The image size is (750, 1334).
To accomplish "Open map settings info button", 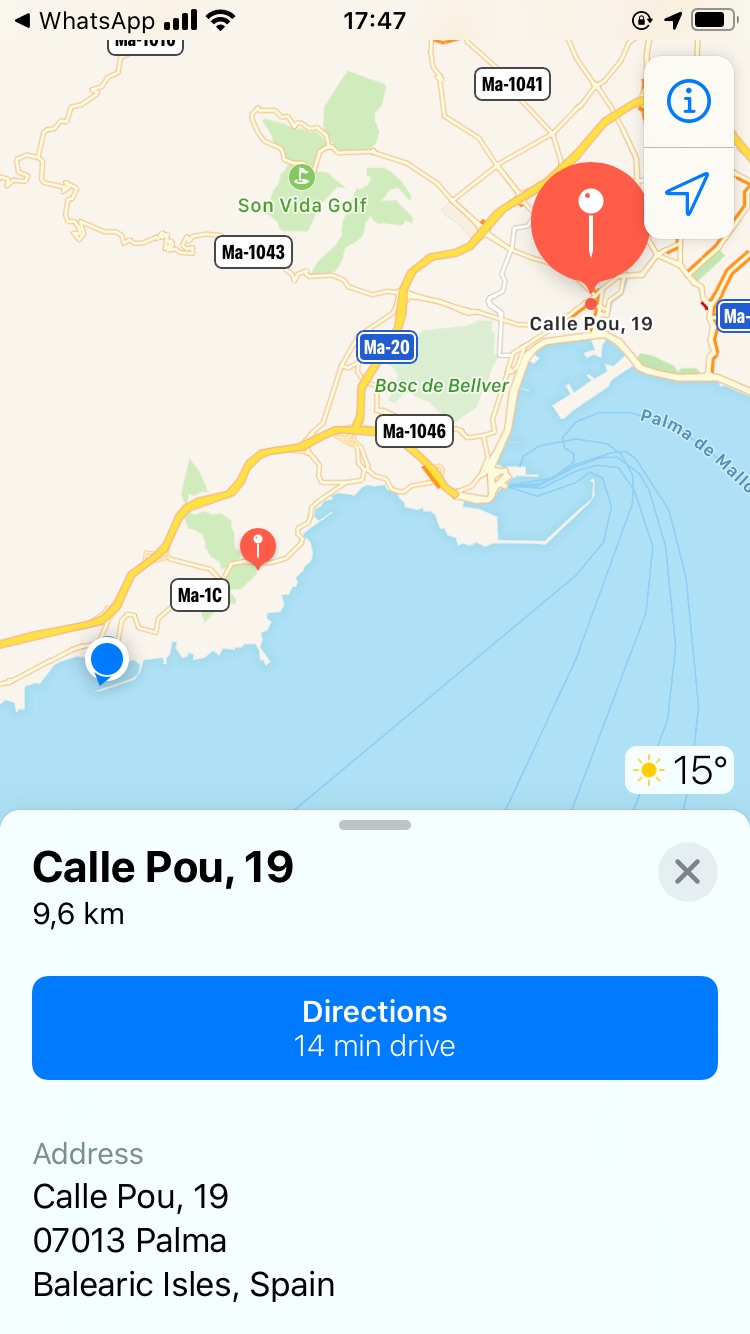I will coord(688,102).
